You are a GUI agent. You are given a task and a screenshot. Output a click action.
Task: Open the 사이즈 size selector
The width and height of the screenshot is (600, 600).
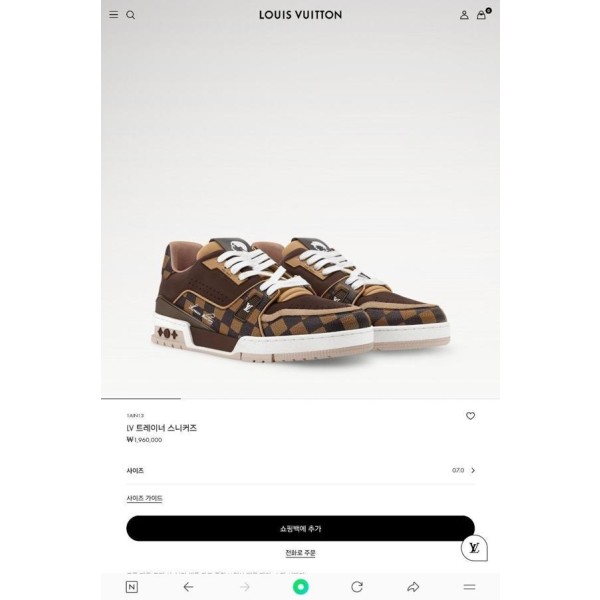[300, 470]
